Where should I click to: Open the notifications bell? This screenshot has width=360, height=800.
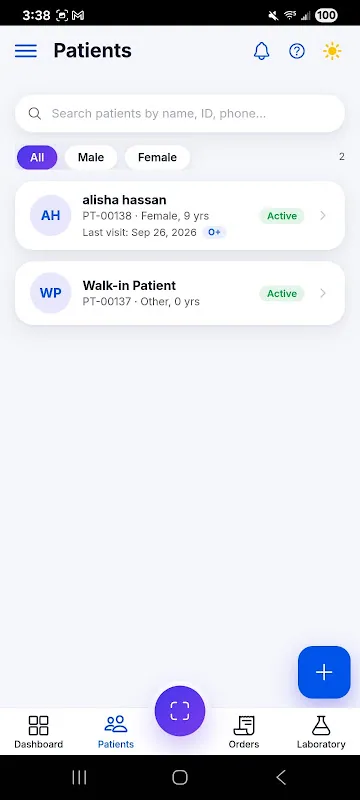click(262, 51)
